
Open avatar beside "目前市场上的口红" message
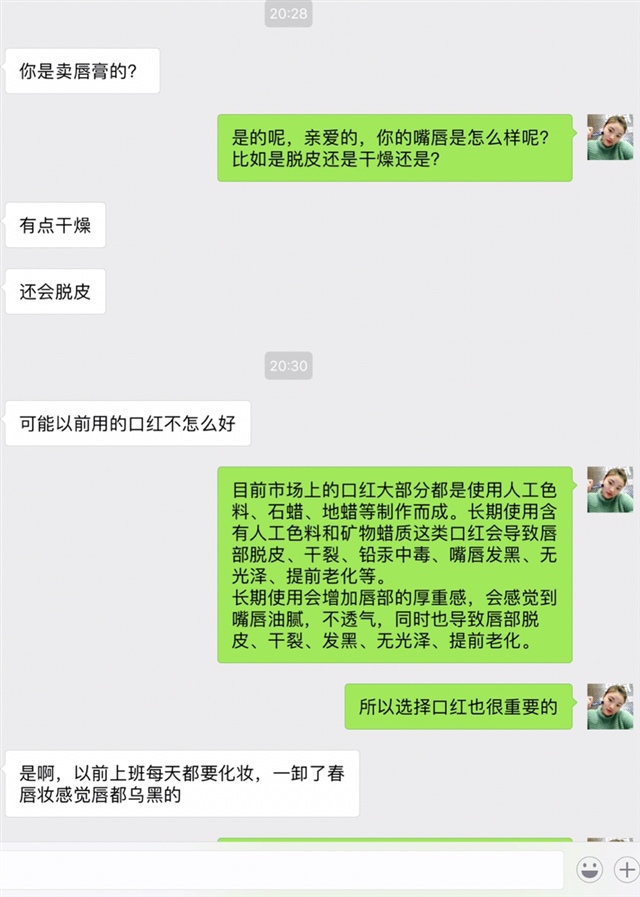(x=610, y=489)
